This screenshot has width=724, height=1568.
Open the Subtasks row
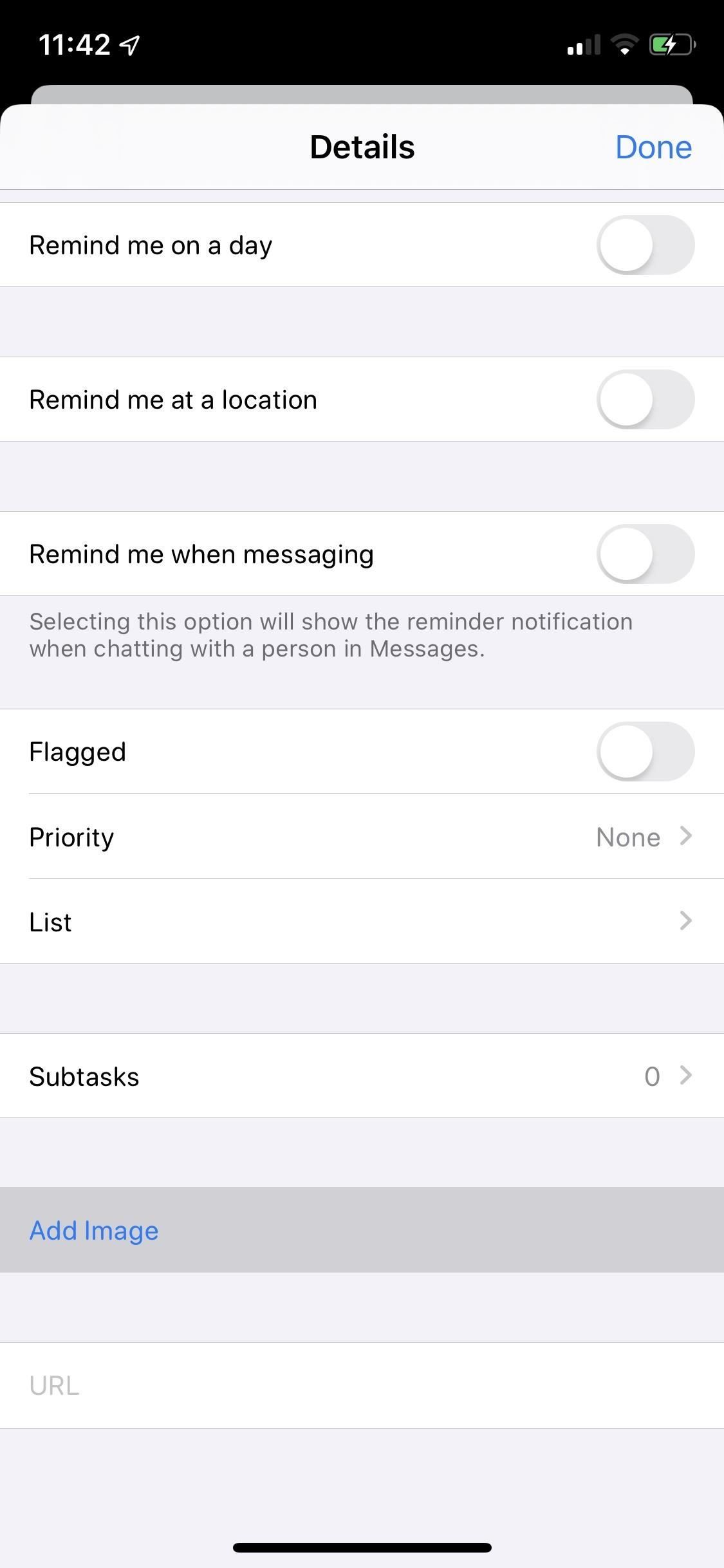[362, 1076]
